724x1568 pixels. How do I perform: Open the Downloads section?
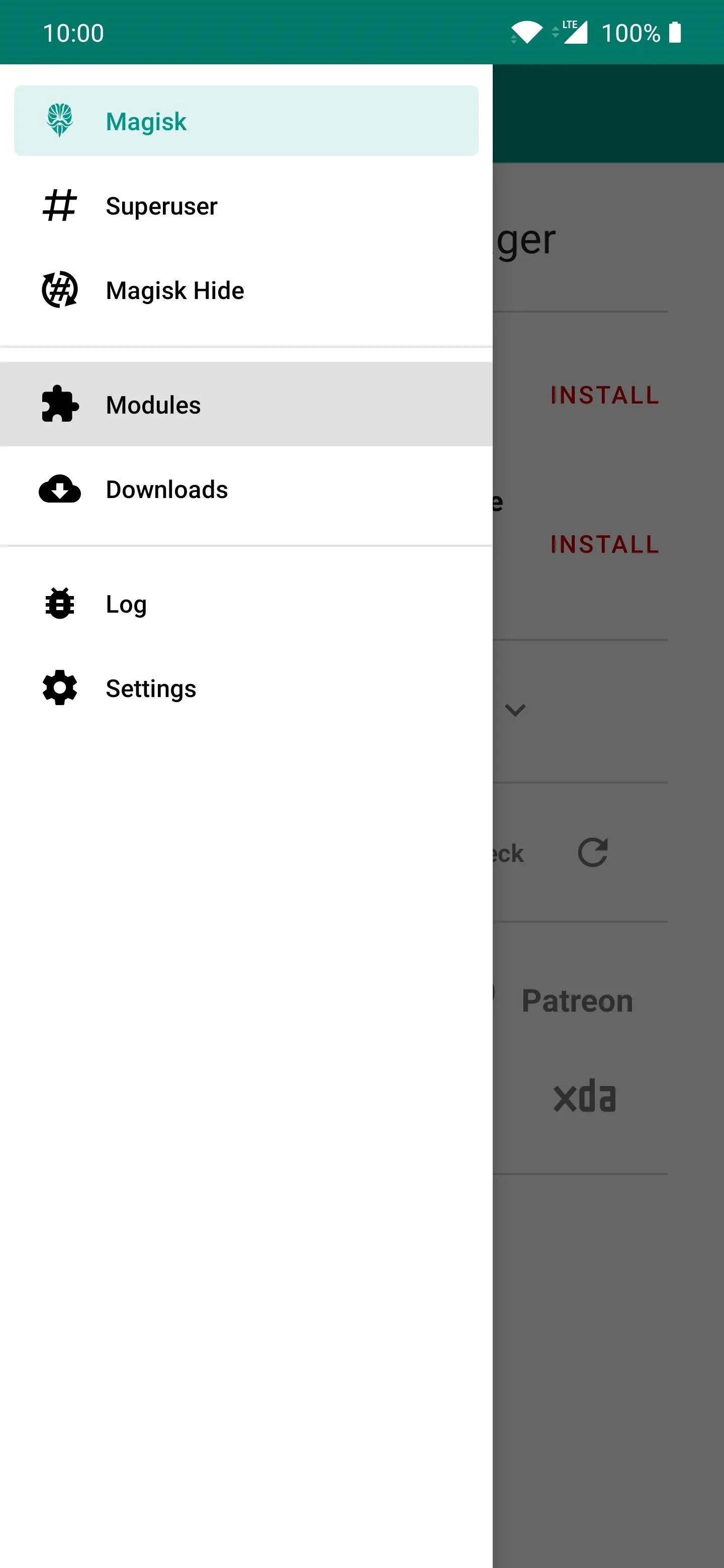pyautogui.click(x=246, y=489)
